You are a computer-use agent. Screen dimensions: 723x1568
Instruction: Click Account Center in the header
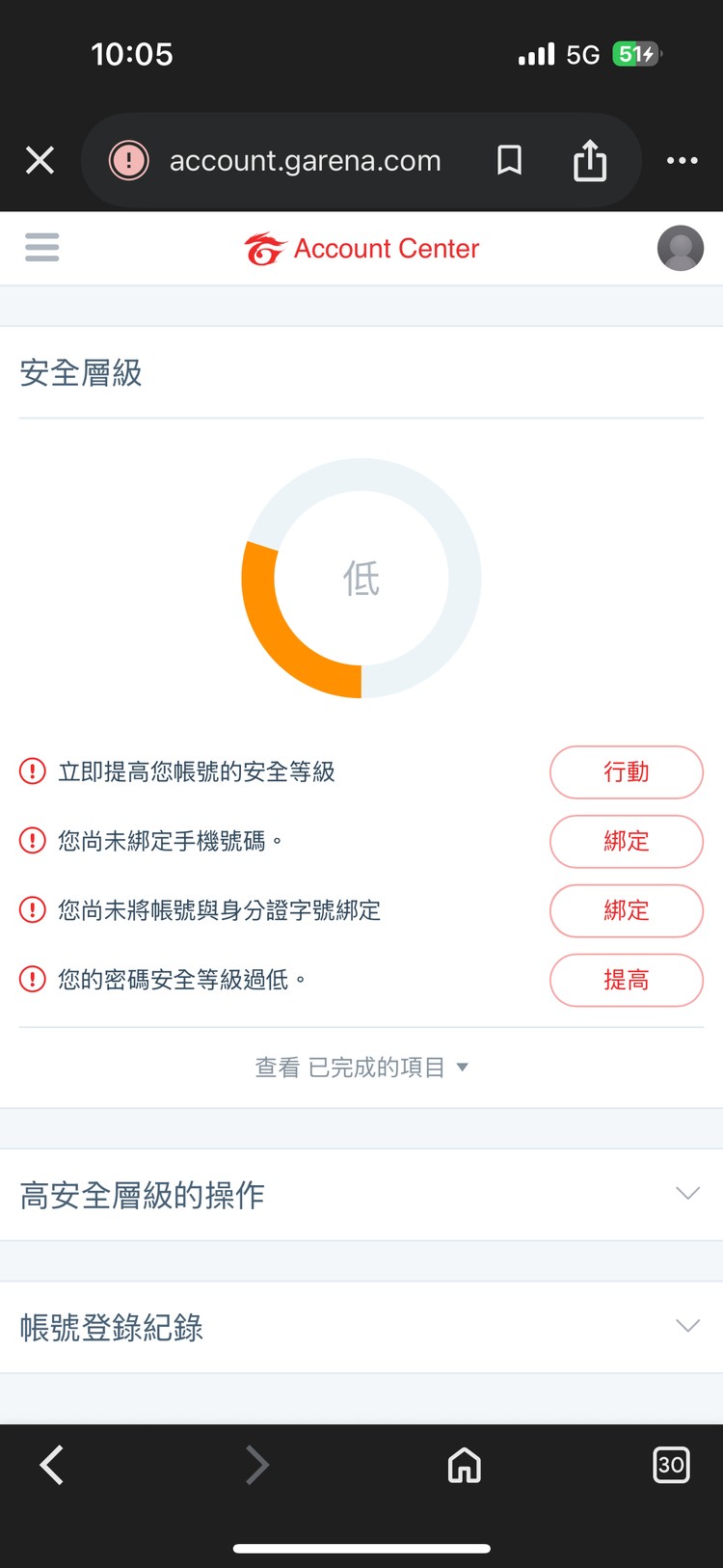click(x=388, y=248)
